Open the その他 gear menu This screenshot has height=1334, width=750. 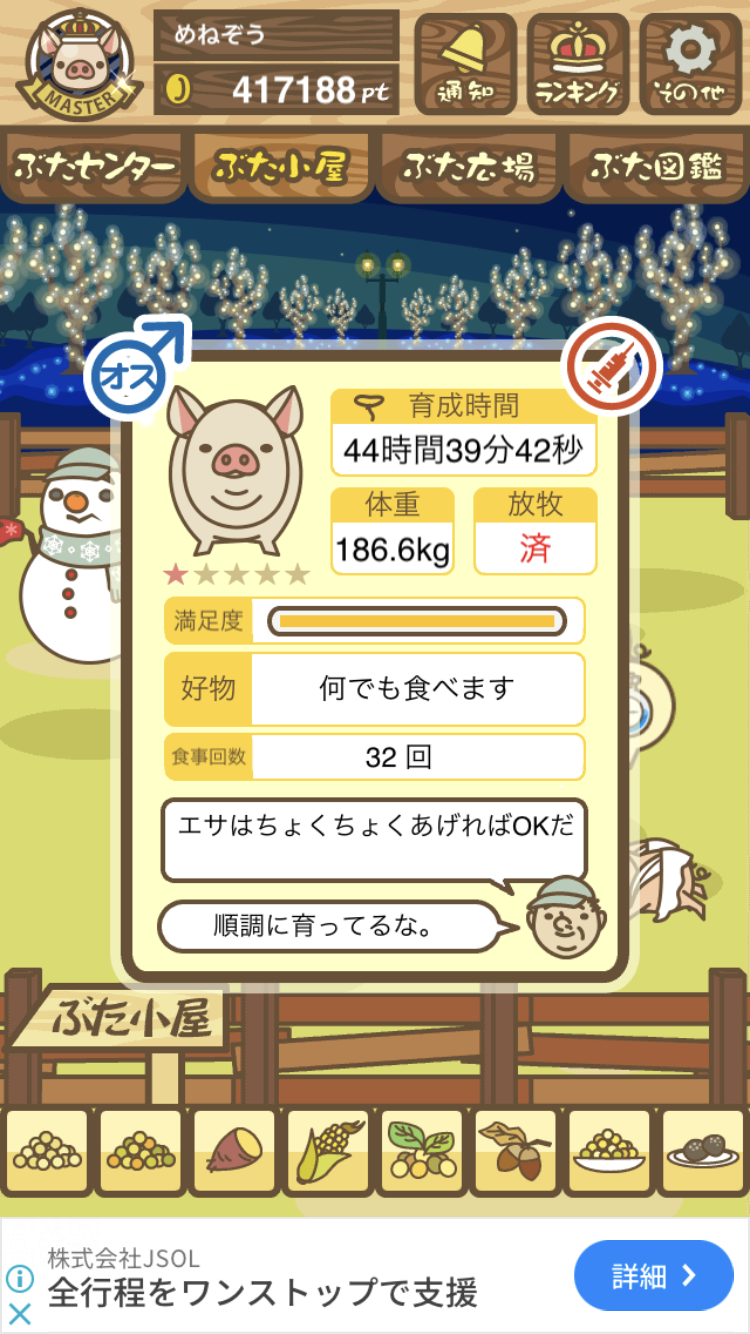(691, 63)
